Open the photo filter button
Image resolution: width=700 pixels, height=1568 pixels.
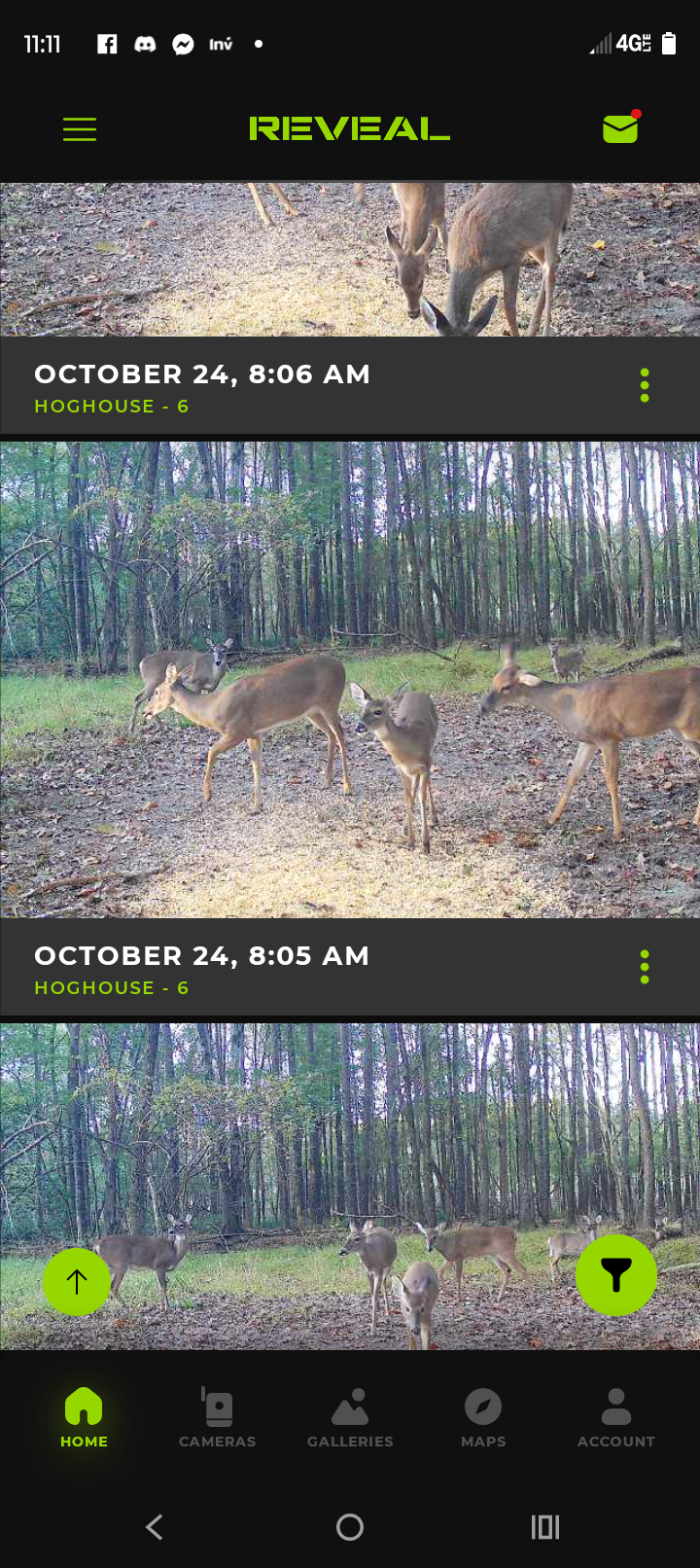[x=616, y=1275]
